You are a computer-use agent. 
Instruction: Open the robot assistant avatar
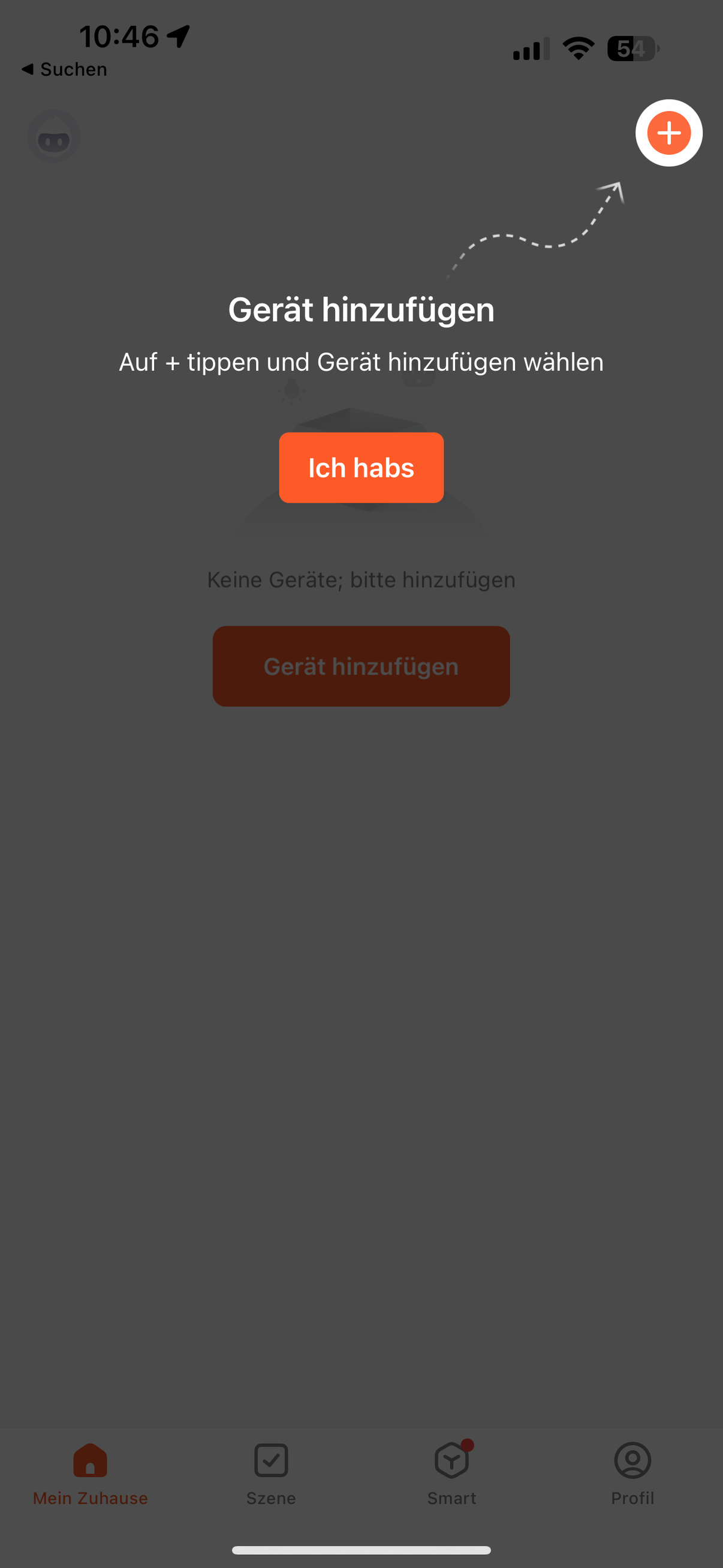pos(53,137)
